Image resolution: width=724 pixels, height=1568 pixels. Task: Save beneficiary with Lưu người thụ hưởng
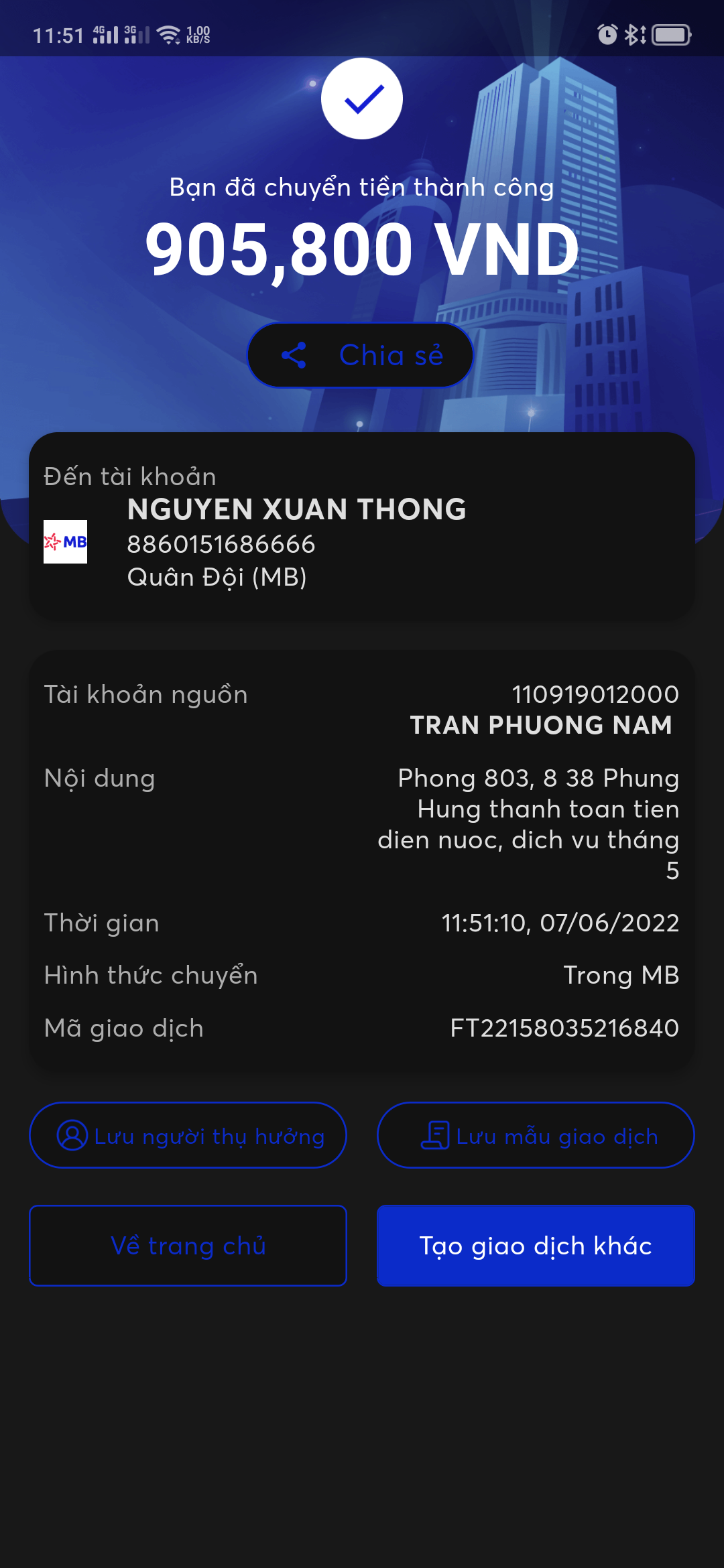point(188,1135)
